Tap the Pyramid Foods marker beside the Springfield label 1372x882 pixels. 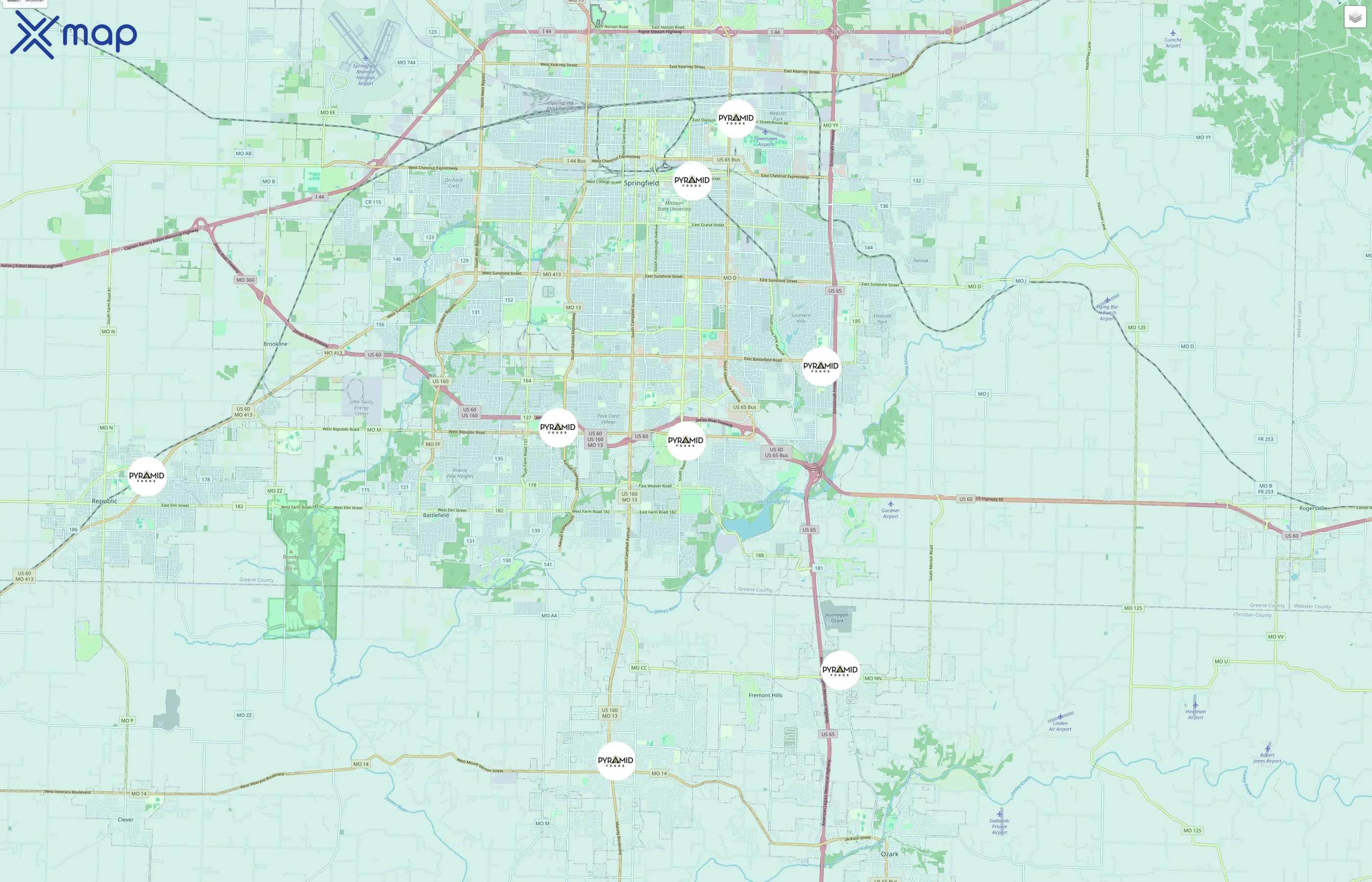click(692, 180)
